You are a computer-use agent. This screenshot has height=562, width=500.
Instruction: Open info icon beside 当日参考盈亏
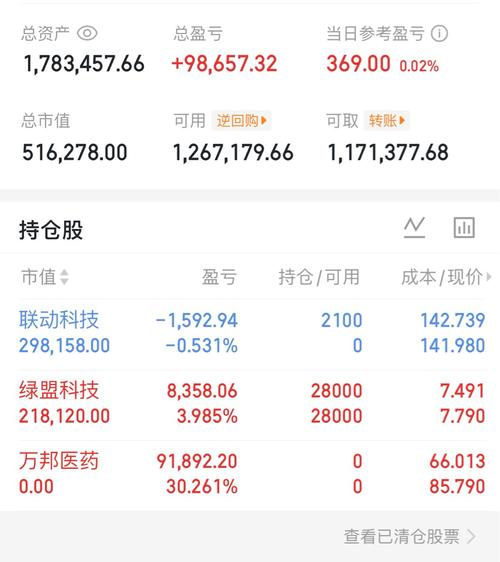pyautogui.click(x=439, y=34)
